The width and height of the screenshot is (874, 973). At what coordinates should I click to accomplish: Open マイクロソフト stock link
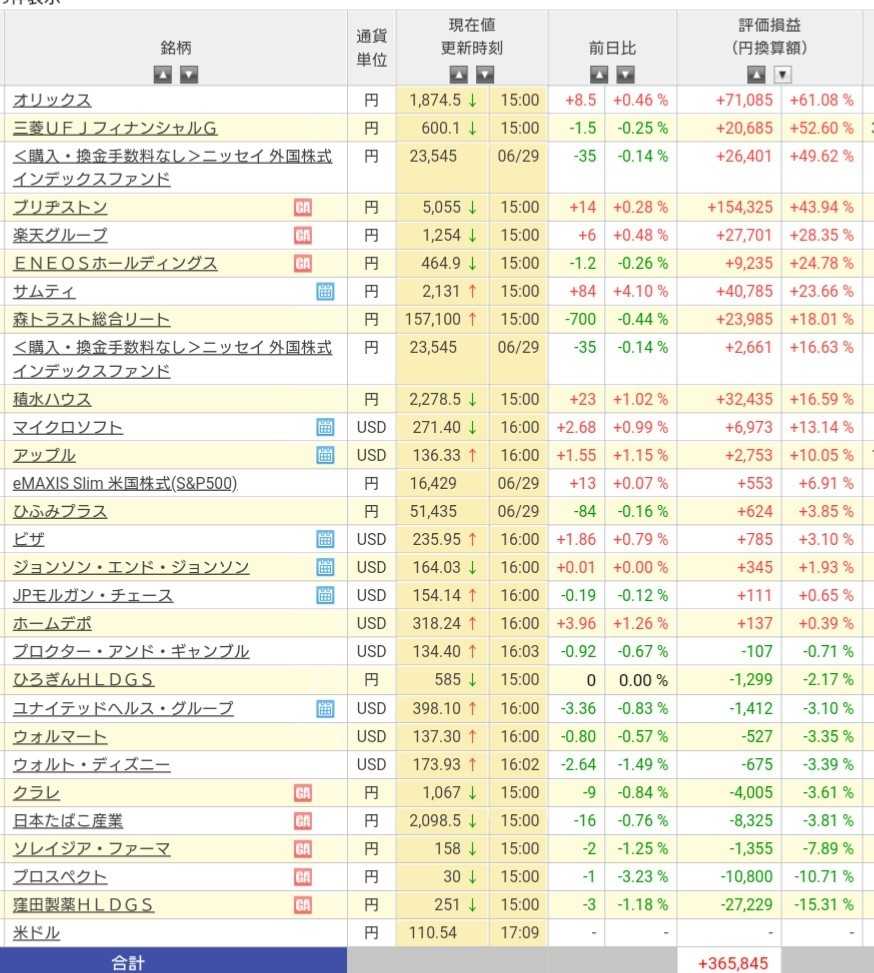(x=68, y=427)
